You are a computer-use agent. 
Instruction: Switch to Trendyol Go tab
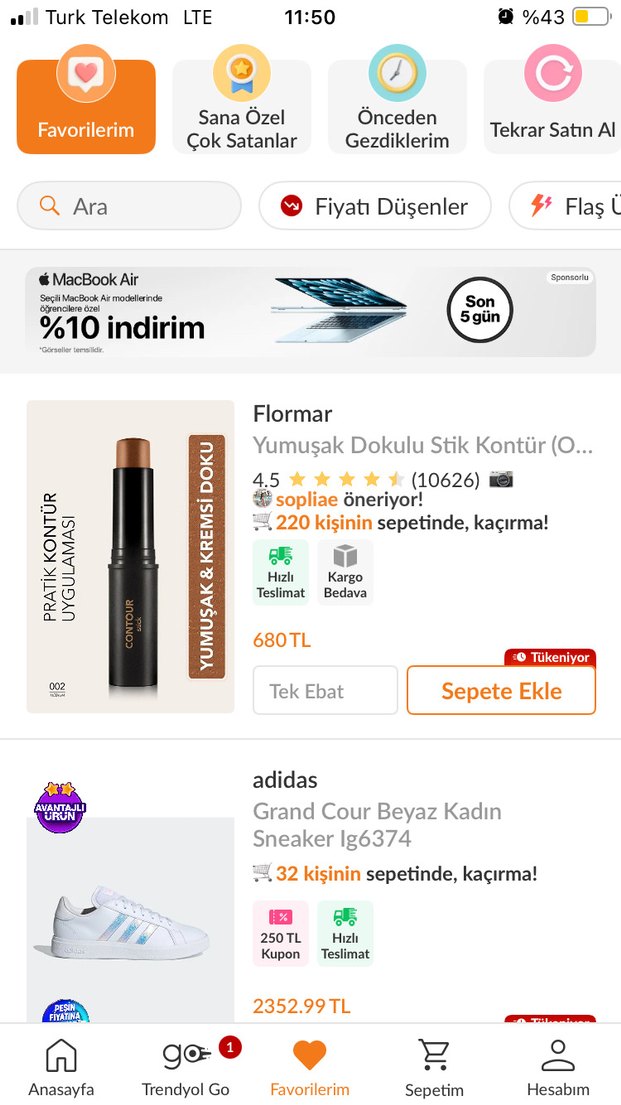tap(186, 1066)
